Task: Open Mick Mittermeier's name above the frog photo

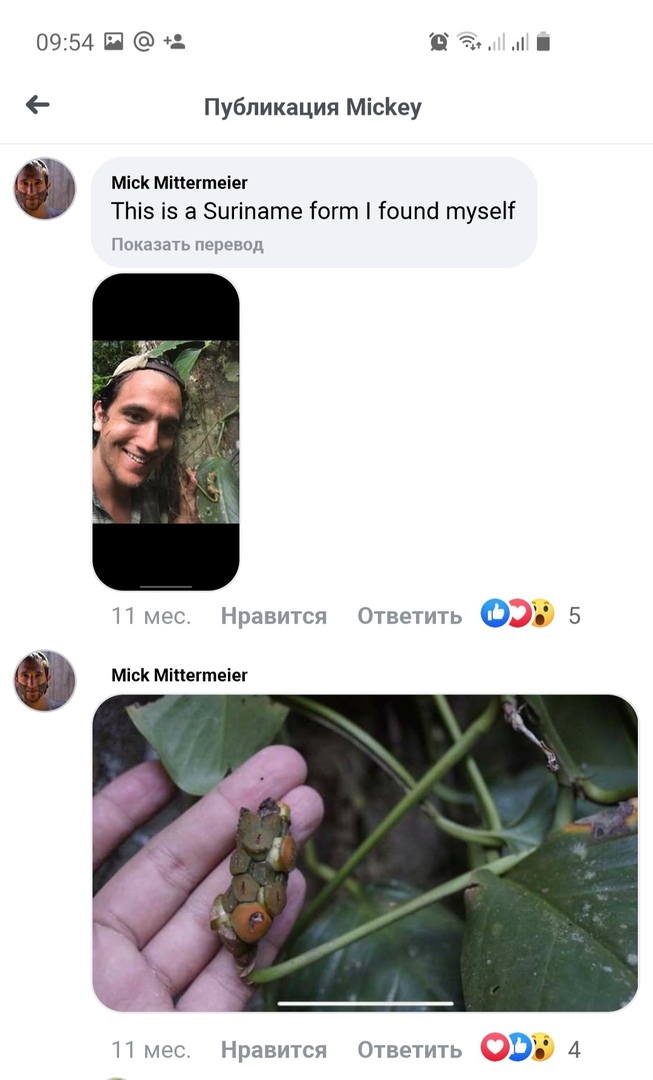Action: click(179, 675)
